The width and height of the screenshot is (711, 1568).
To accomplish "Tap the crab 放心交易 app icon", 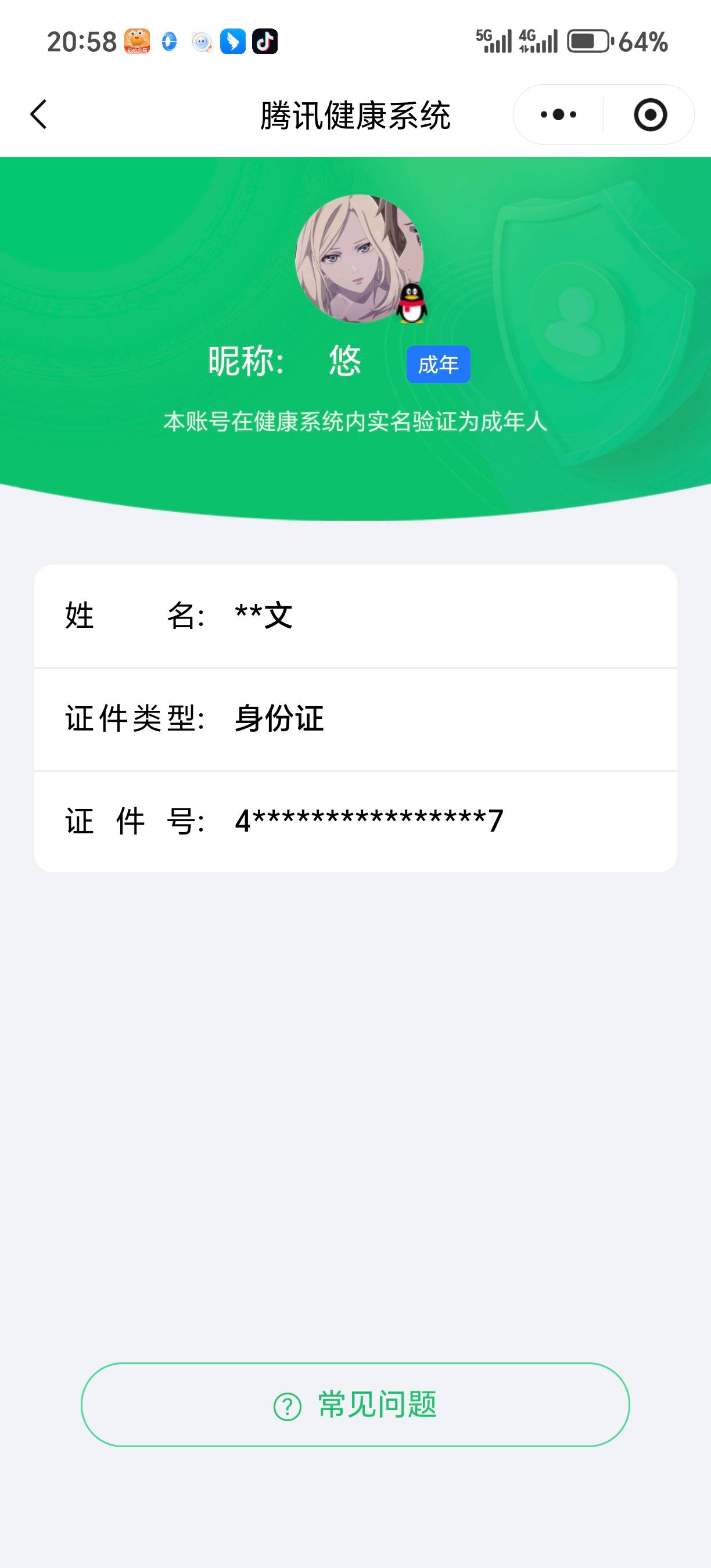I will coord(138,41).
